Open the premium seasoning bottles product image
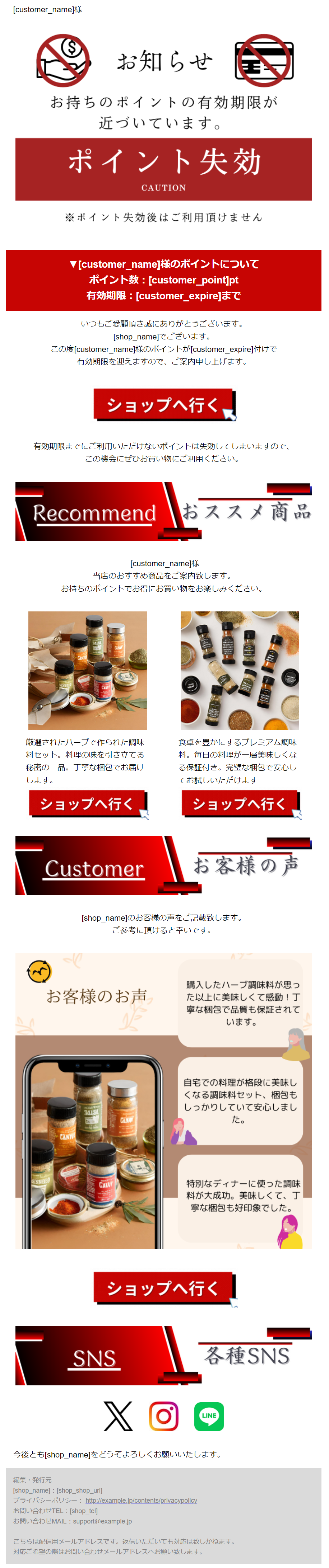Screen dimensions: 329x1568 coord(240,670)
